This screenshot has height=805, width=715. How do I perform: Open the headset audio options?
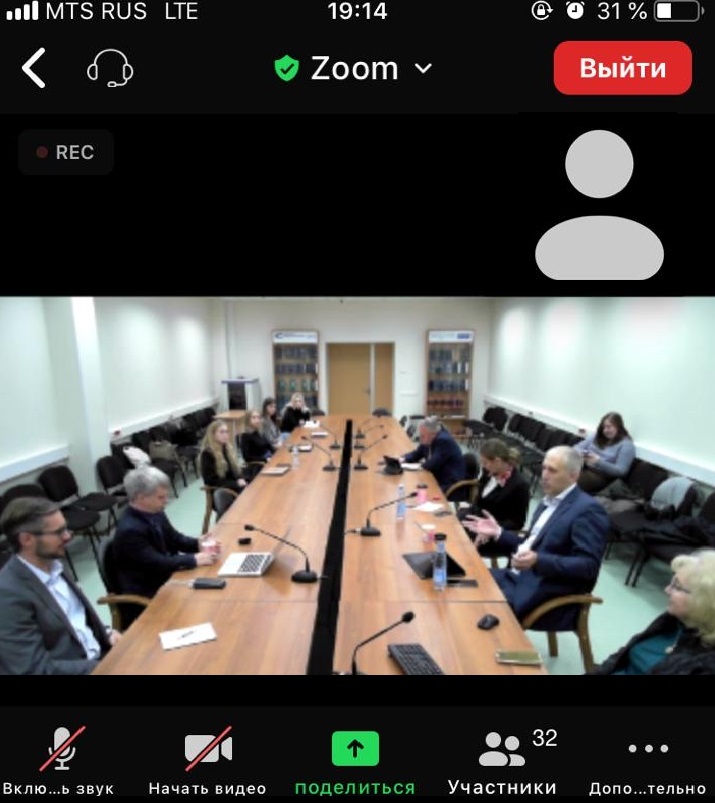tap(110, 69)
